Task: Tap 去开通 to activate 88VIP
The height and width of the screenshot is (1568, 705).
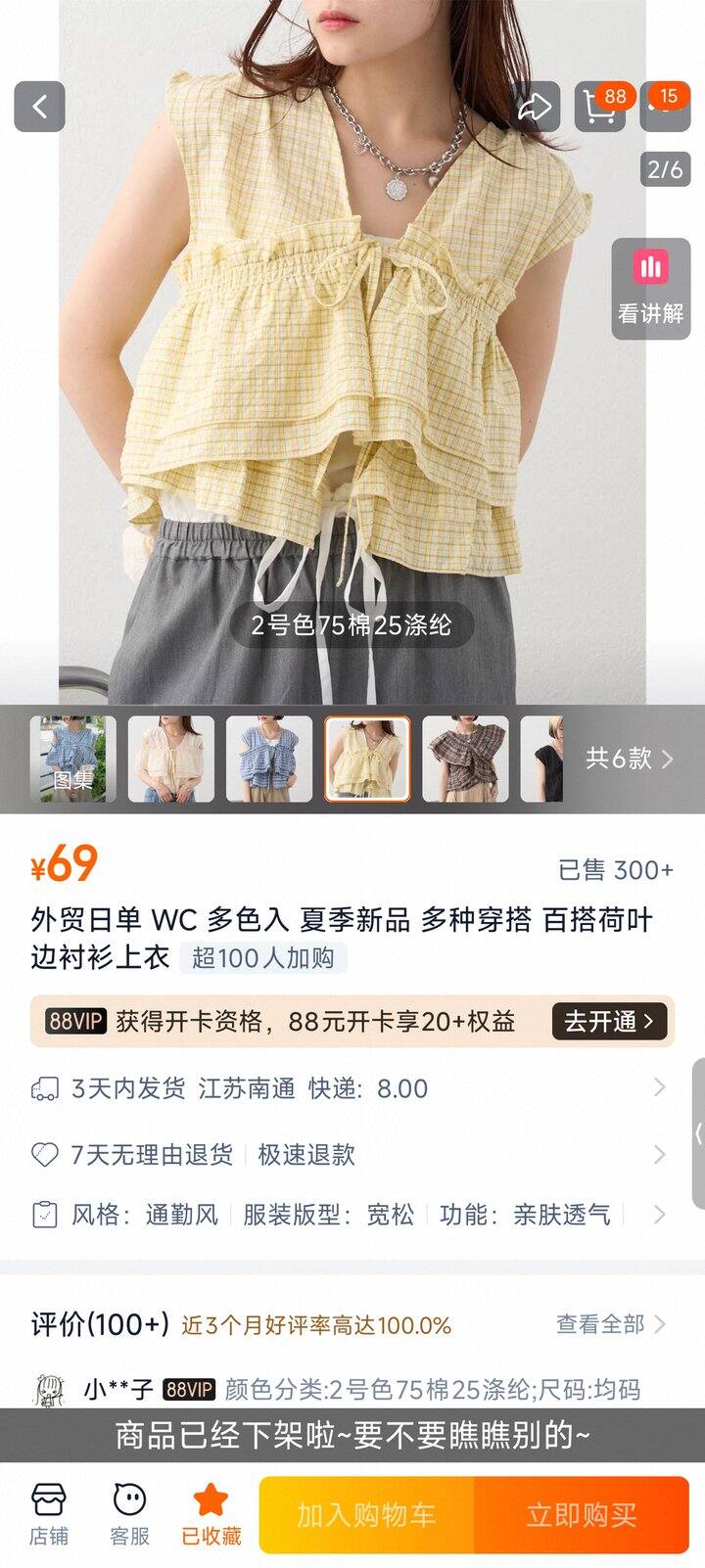Action: [x=608, y=1021]
